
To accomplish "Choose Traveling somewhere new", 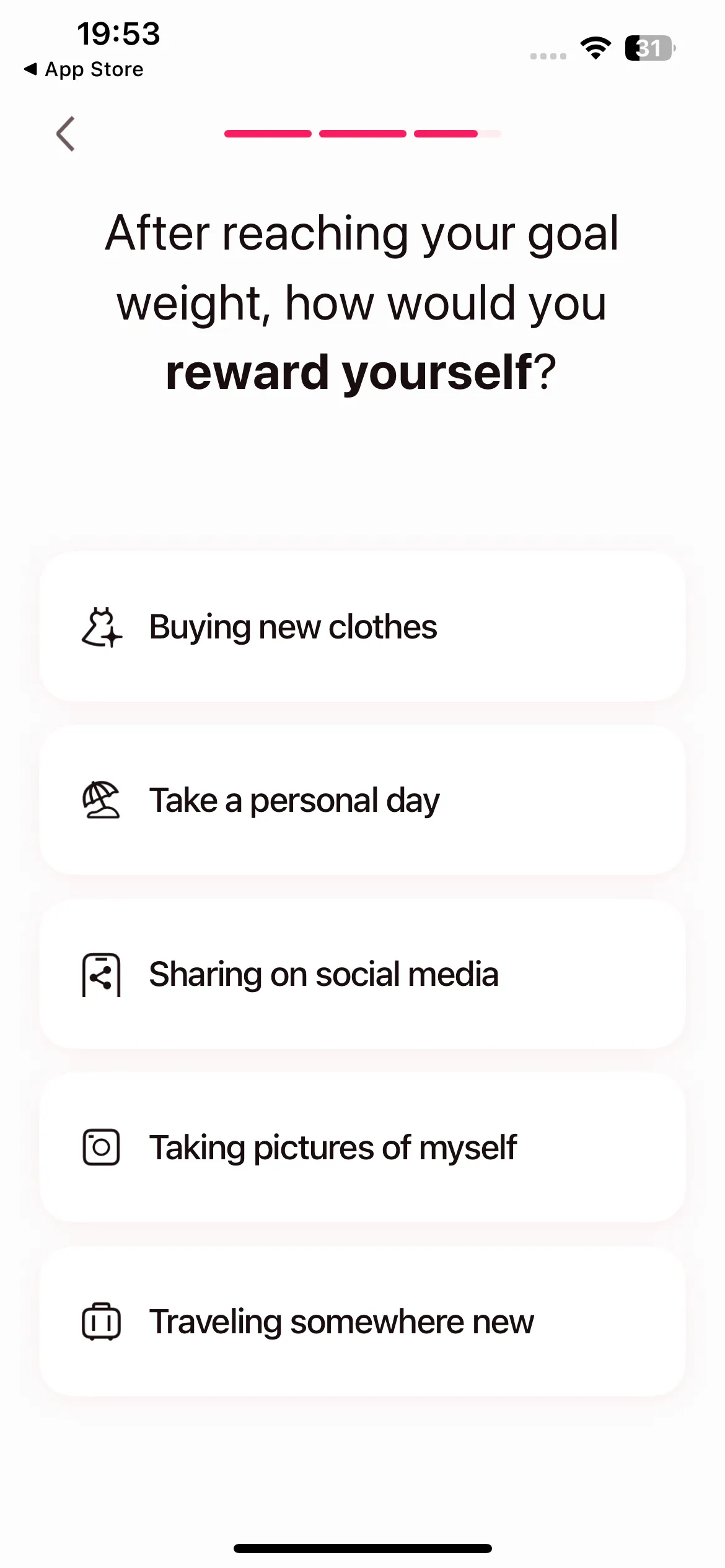I will [x=362, y=1322].
